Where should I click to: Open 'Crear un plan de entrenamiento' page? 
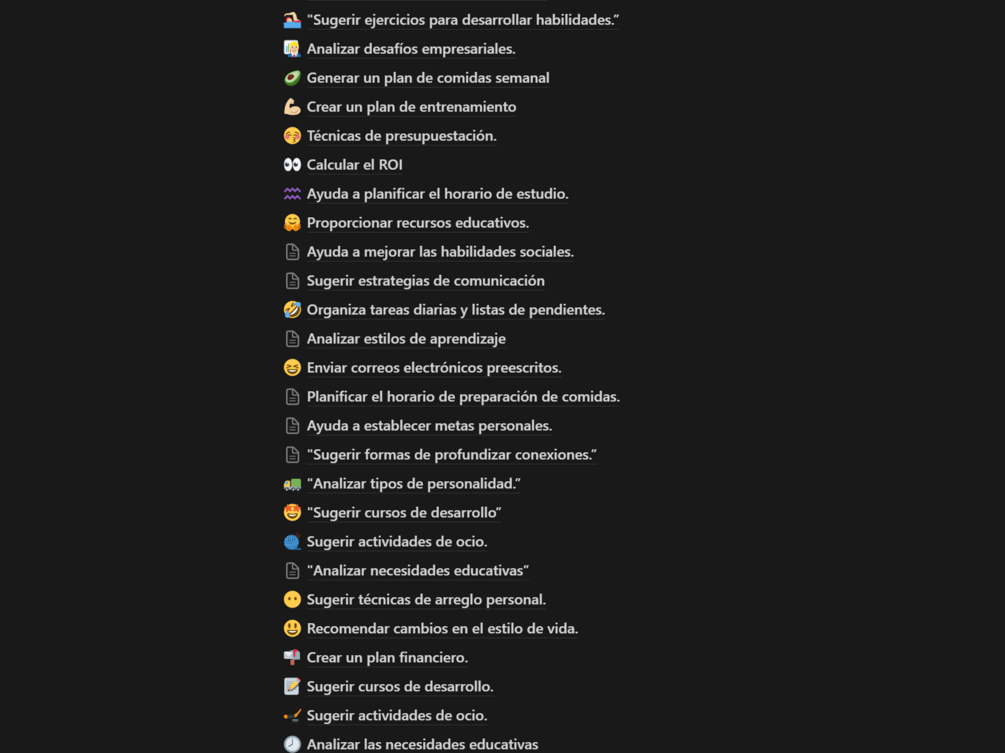[411, 107]
